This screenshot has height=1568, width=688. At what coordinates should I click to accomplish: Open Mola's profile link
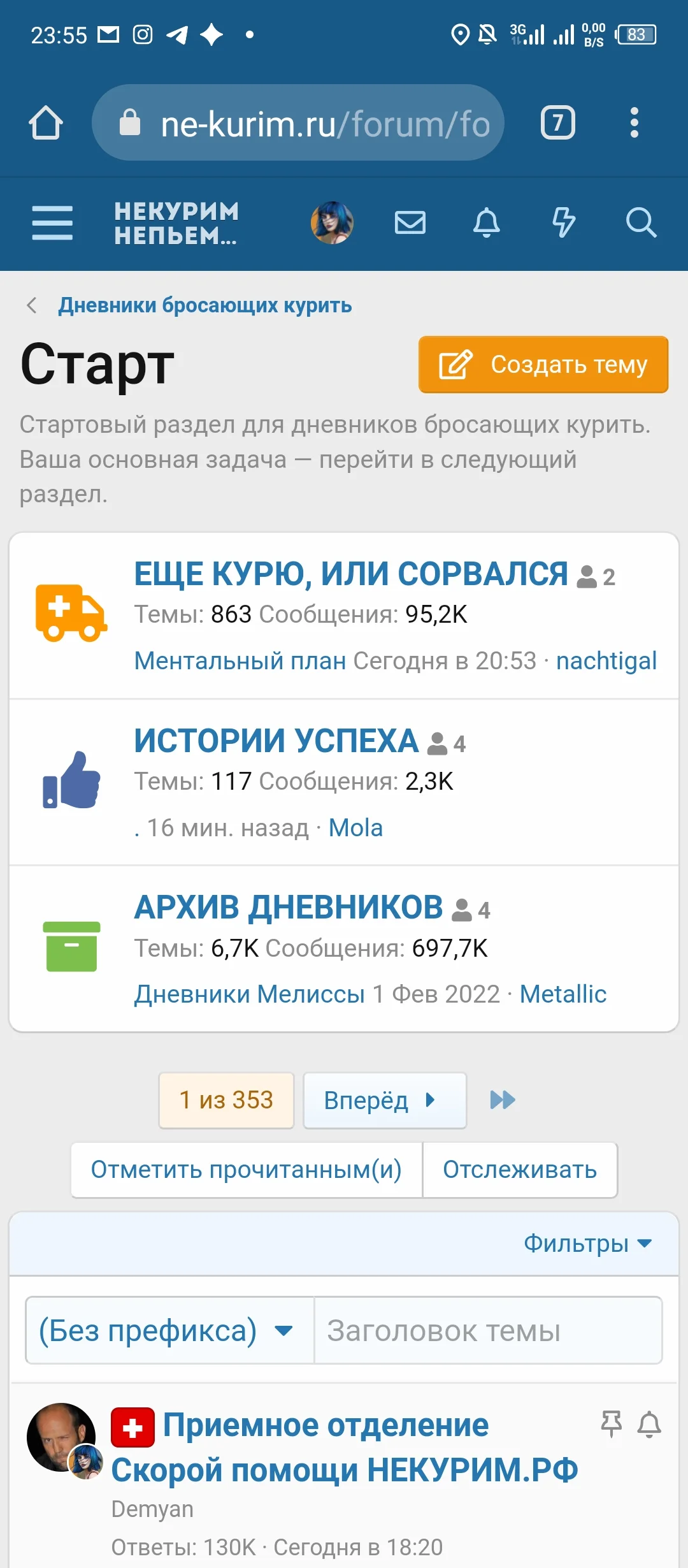tap(355, 827)
